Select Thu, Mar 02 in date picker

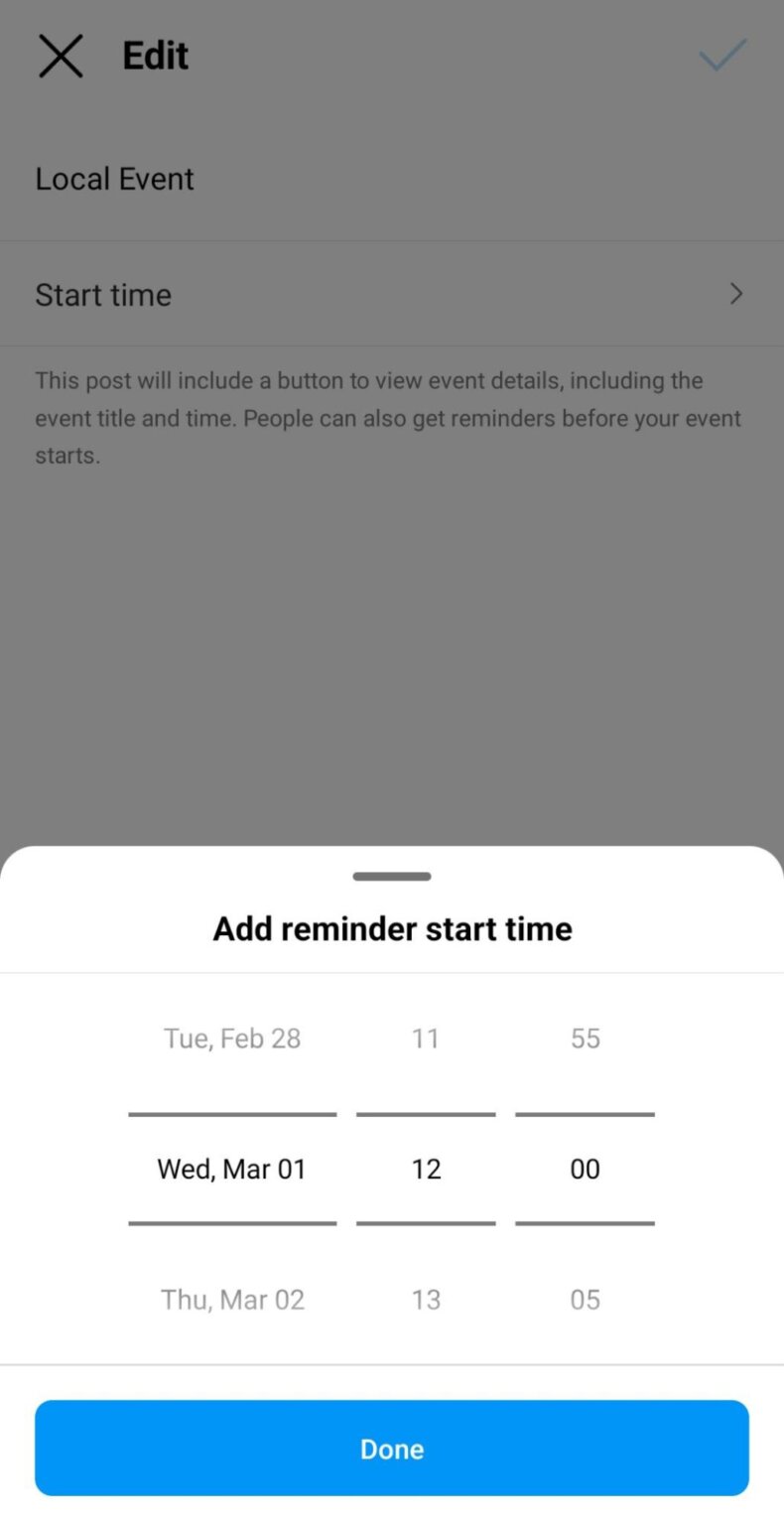[232, 1300]
